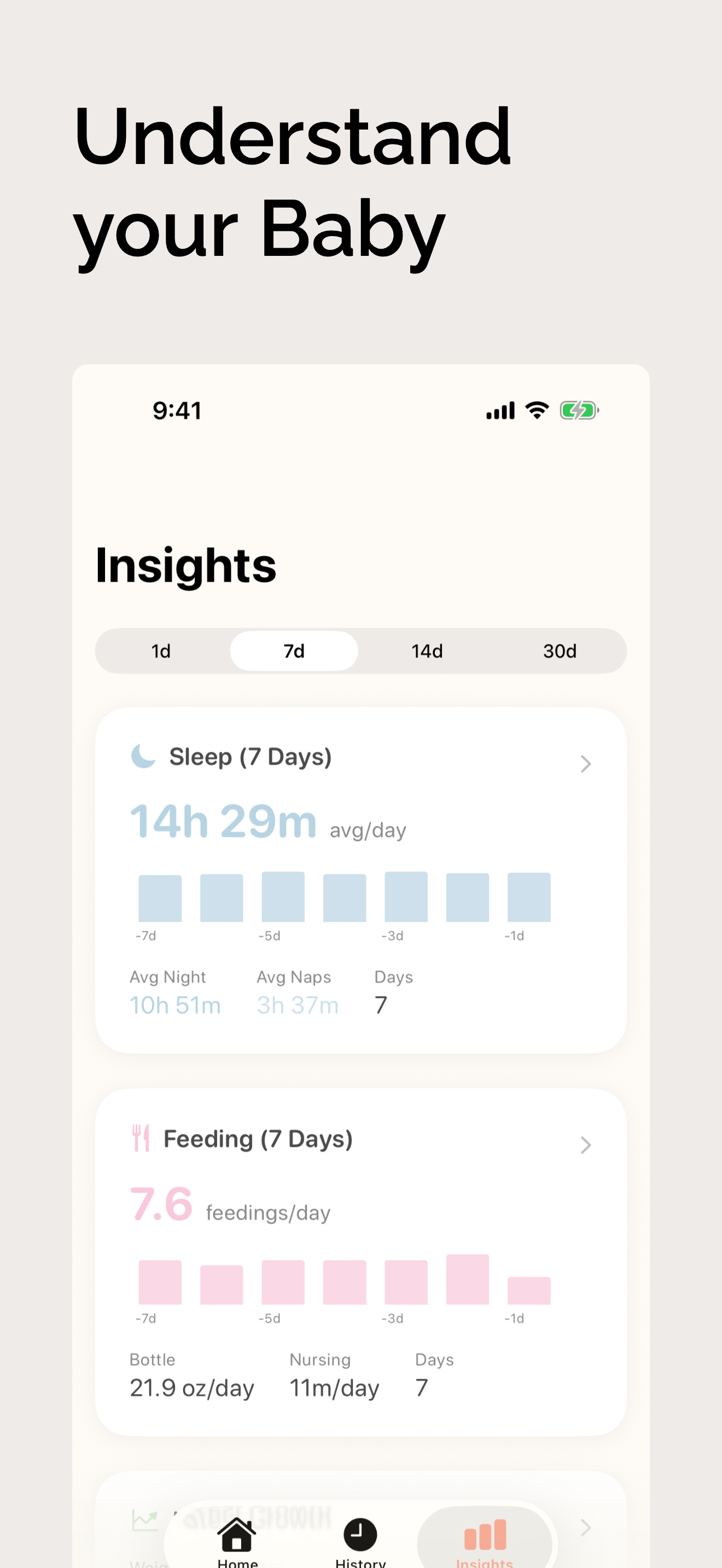The image size is (722, 1568).
Task: Click the moon icon beside Sleep
Action: (x=142, y=757)
